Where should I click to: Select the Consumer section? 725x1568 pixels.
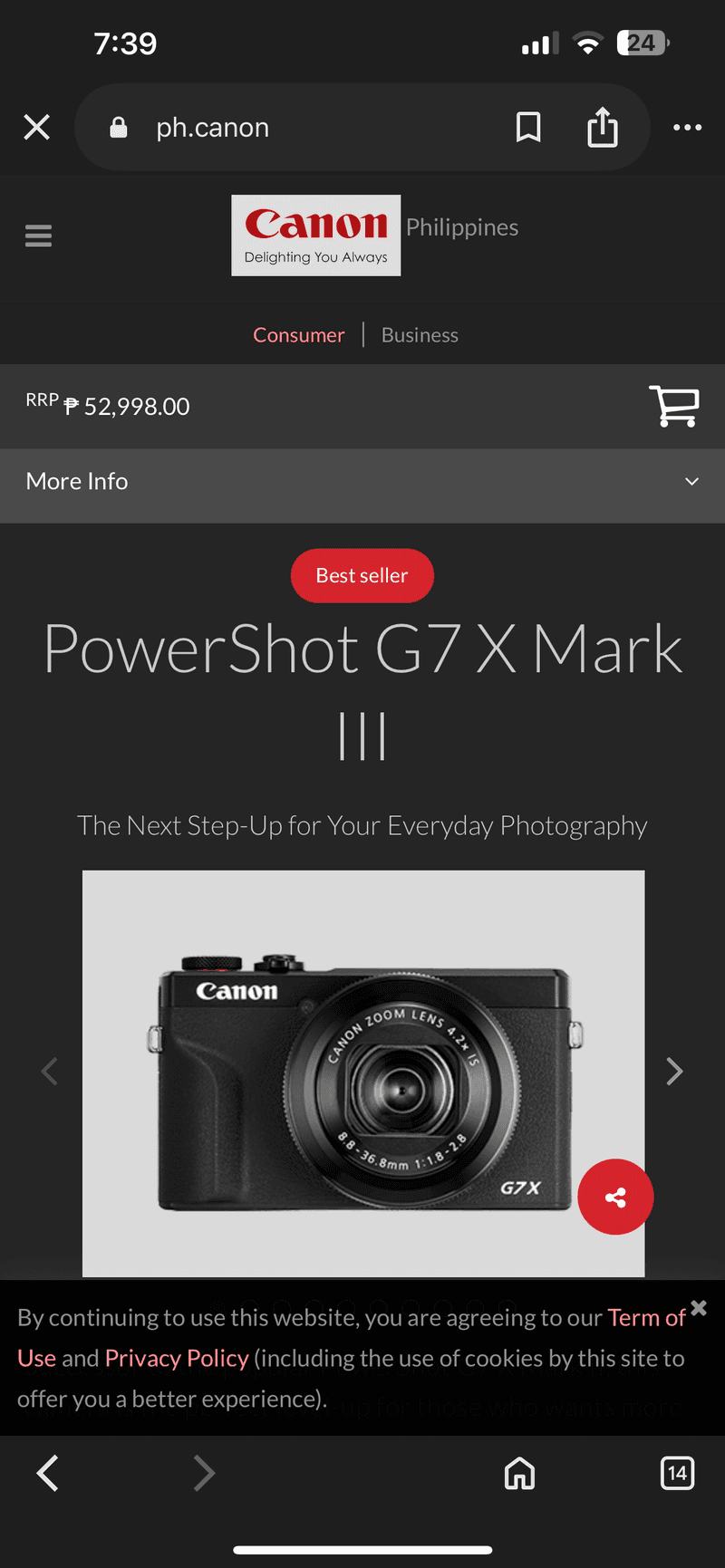[x=298, y=335]
